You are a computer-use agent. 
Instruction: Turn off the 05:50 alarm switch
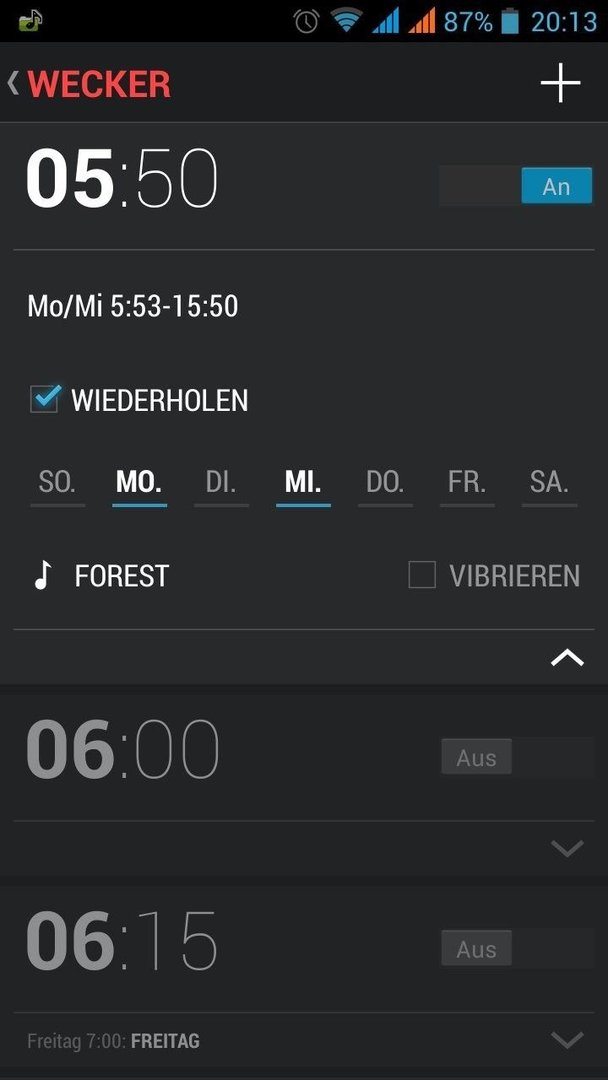click(x=516, y=186)
